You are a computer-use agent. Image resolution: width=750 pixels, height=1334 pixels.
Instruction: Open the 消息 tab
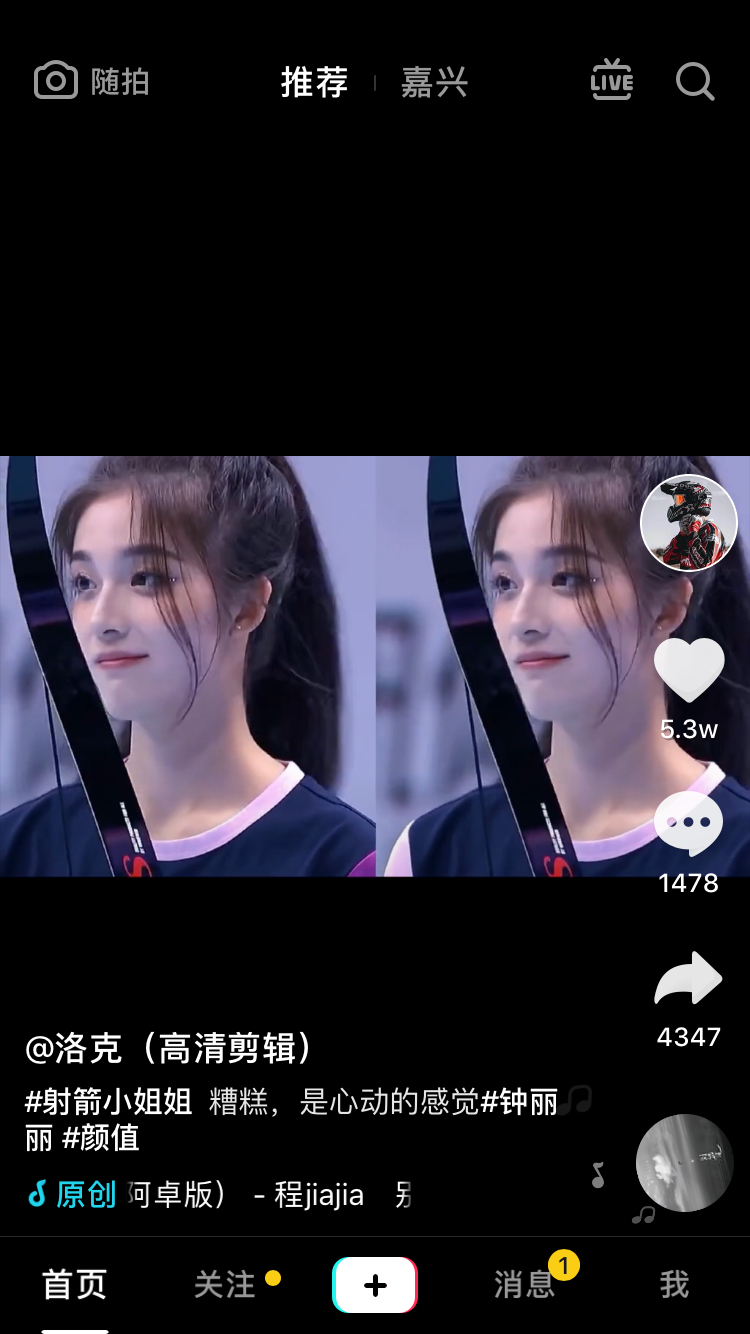[x=524, y=1285]
